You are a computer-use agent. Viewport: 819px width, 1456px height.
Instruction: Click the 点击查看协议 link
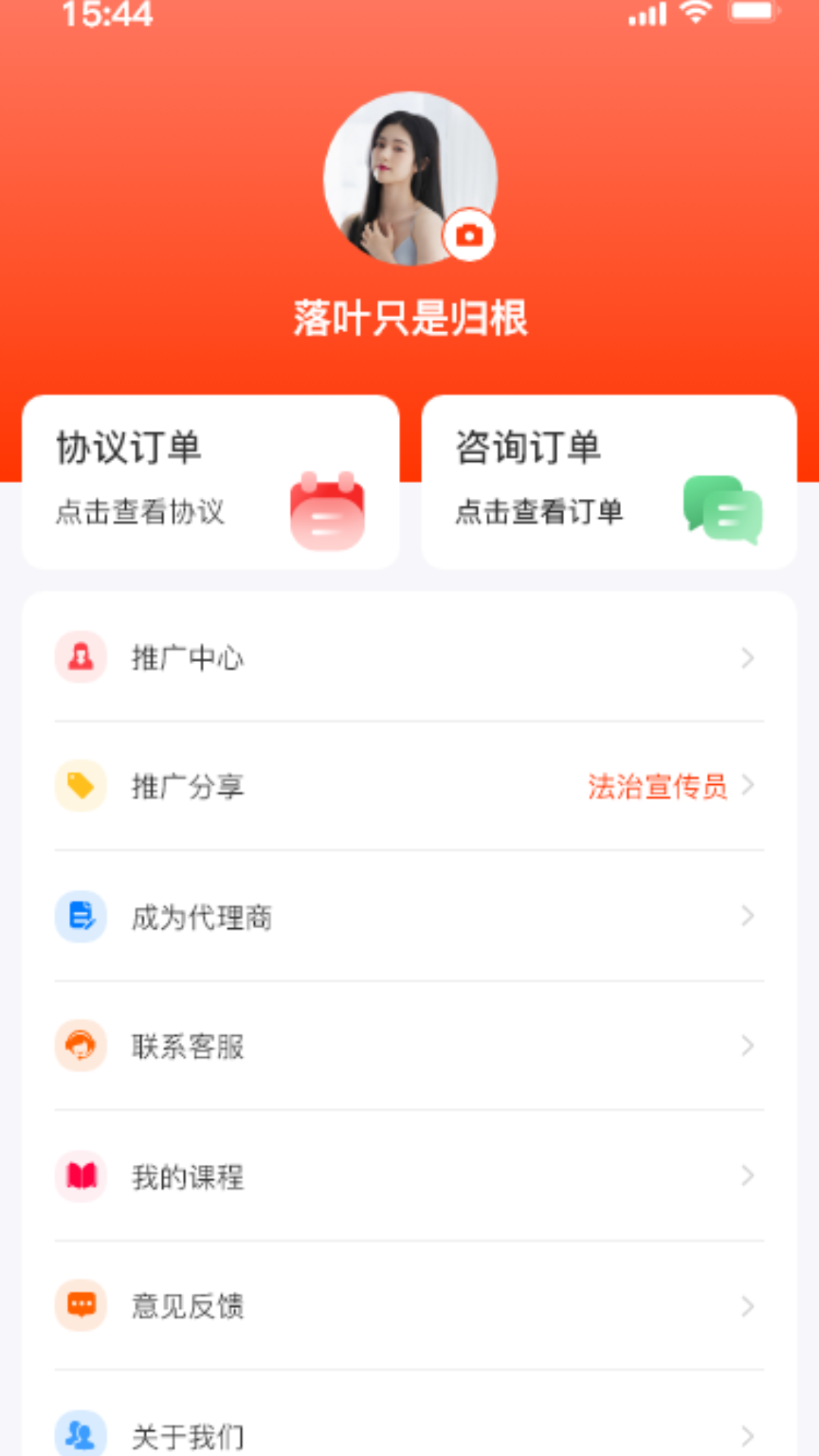click(140, 513)
